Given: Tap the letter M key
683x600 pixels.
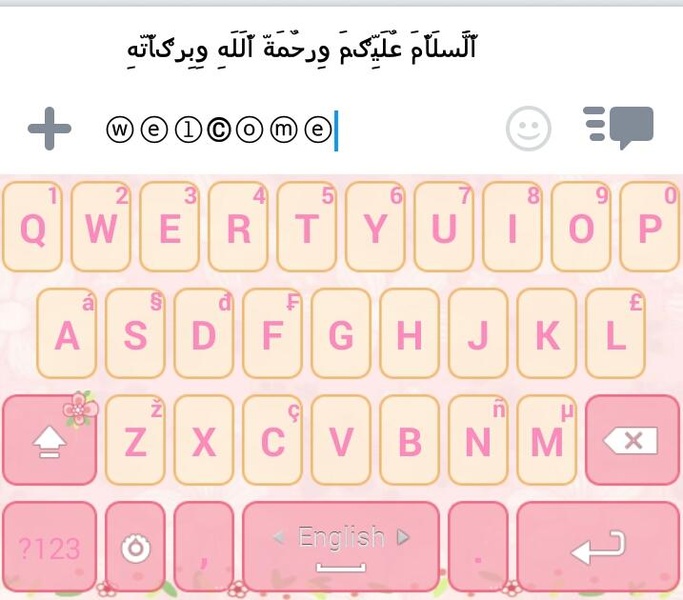Looking at the screenshot, I should pyautogui.click(x=546, y=440).
